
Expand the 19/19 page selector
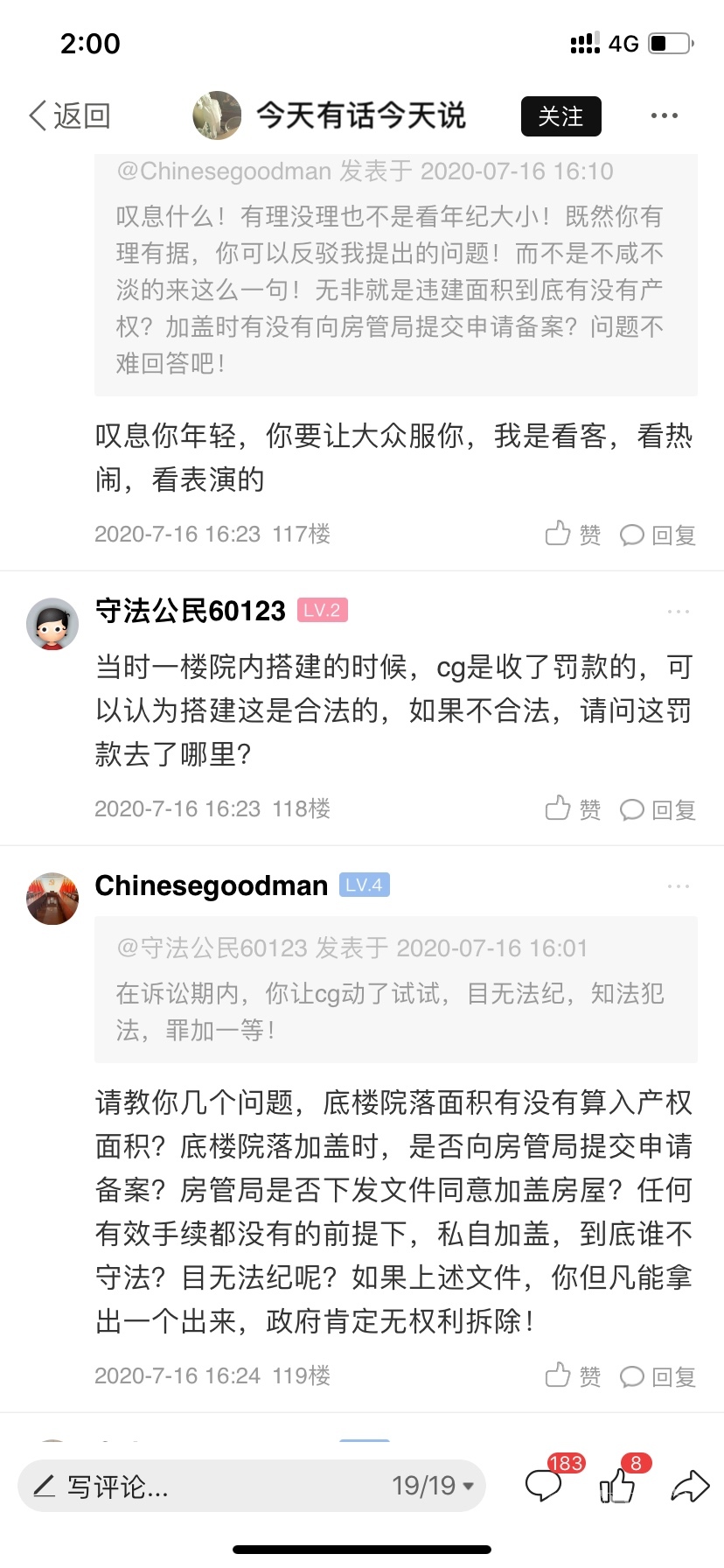click(433, 1486)
